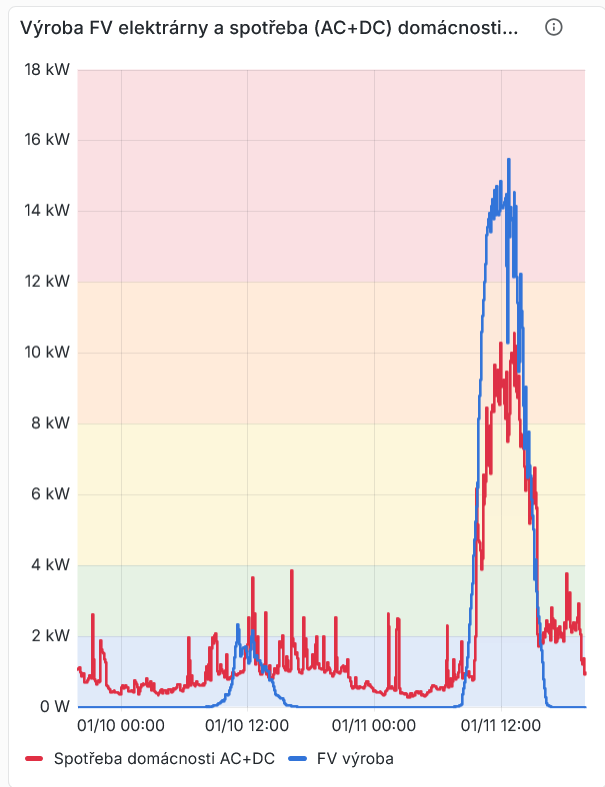The image size is (605, 787).
Task: Toggle the FV výroba legend series
Action: 354,759
